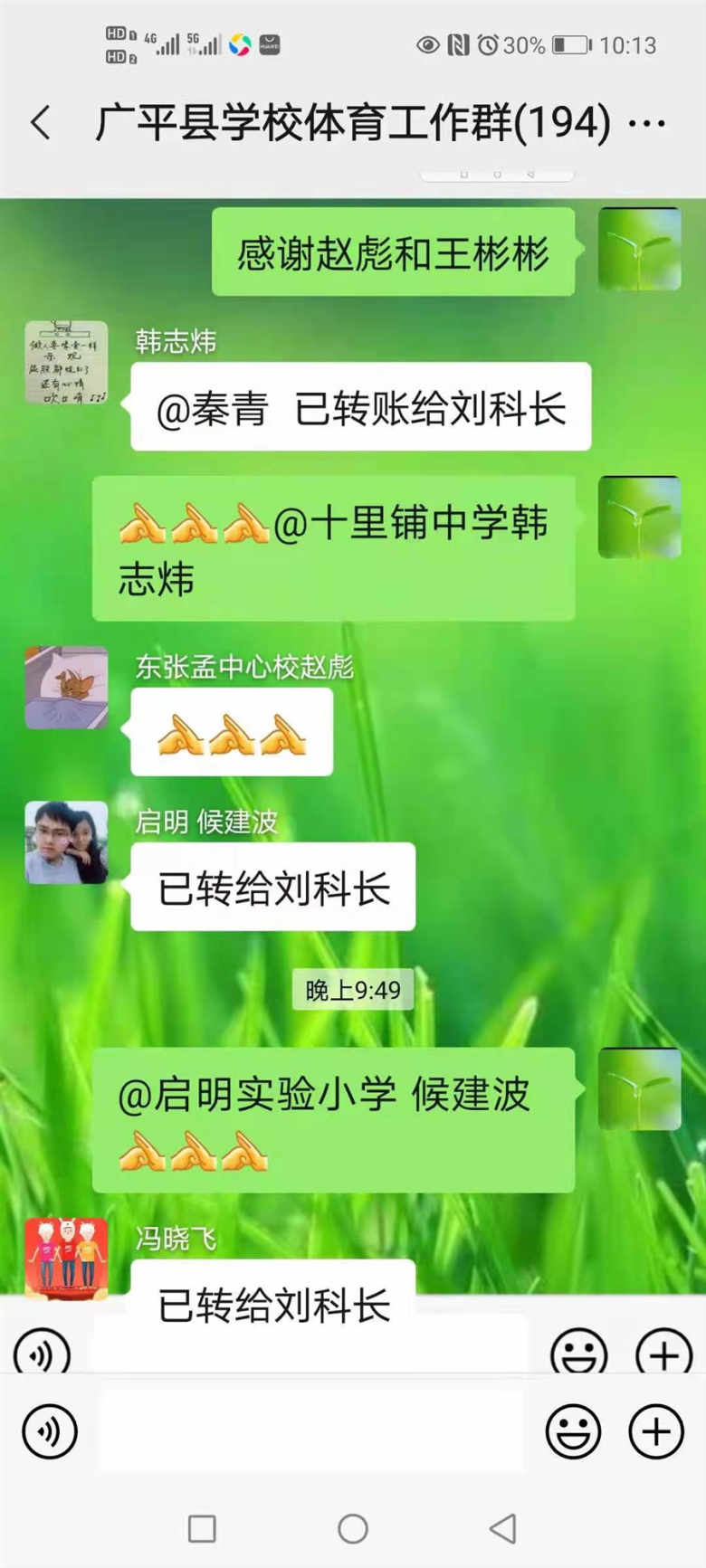Open the group chat's more options menu
This screenshot has width=706, height=1568.
point(647,123)
